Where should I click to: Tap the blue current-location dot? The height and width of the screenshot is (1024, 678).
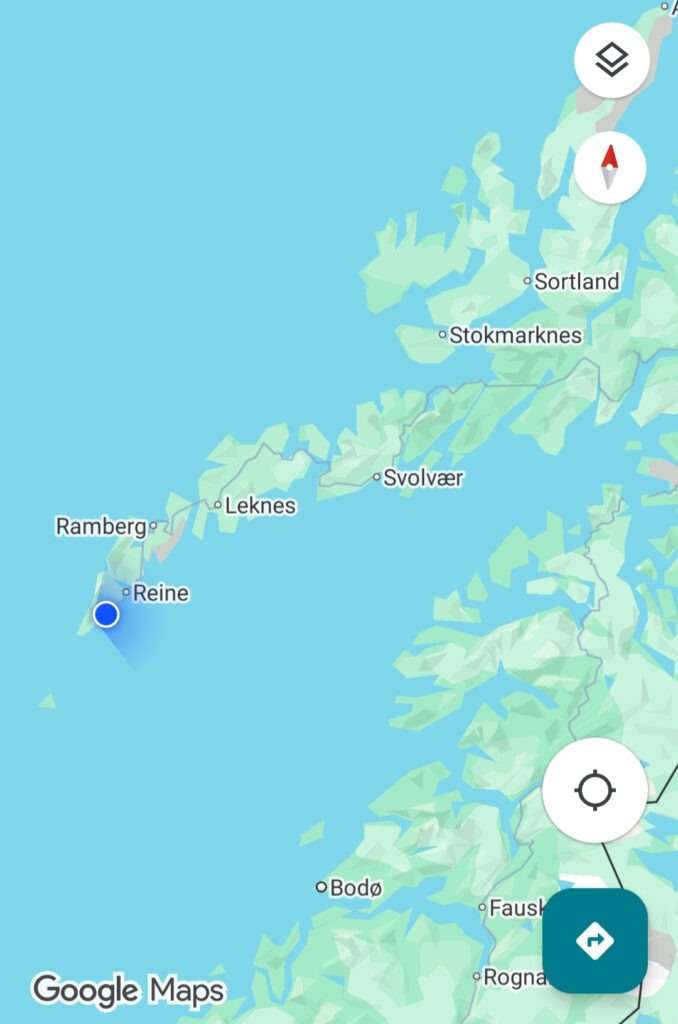106,614
